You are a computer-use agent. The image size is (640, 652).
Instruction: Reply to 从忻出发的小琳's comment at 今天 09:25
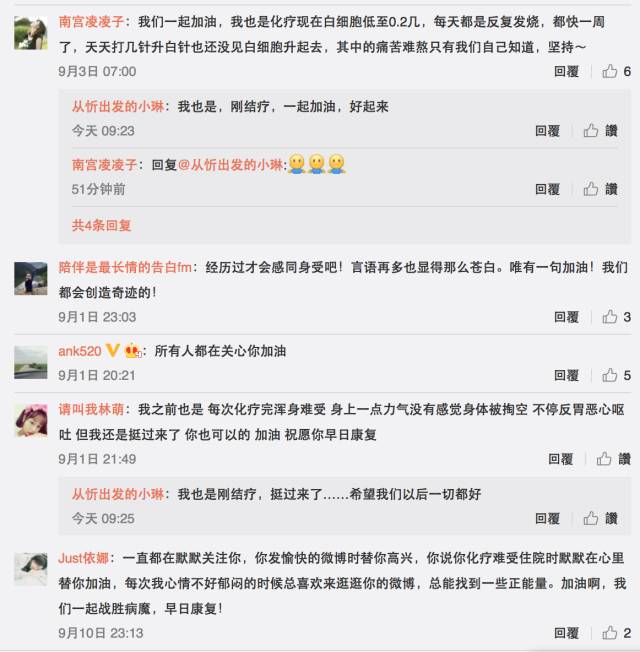point(547,518)
